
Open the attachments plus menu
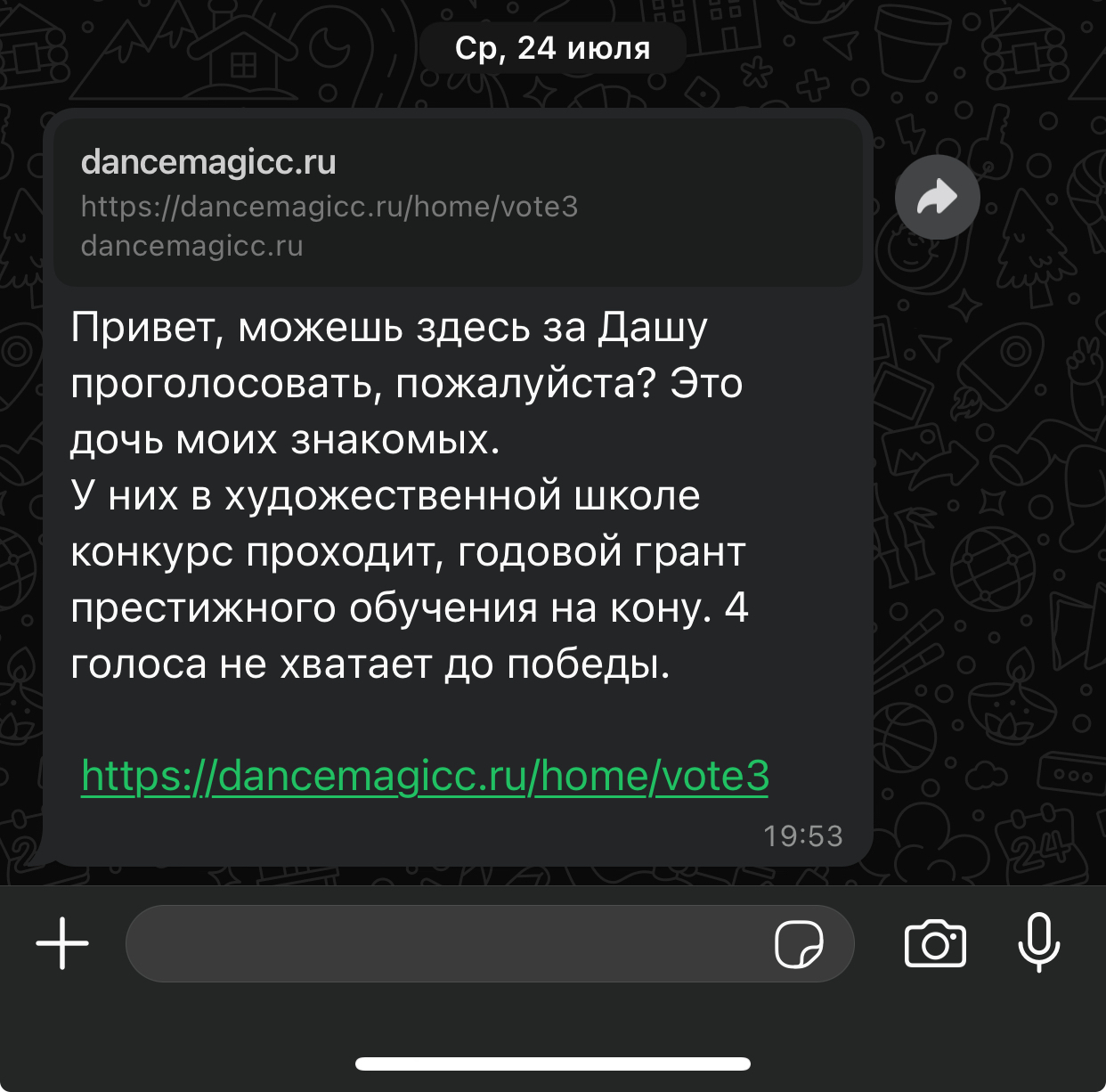[62, 943]
